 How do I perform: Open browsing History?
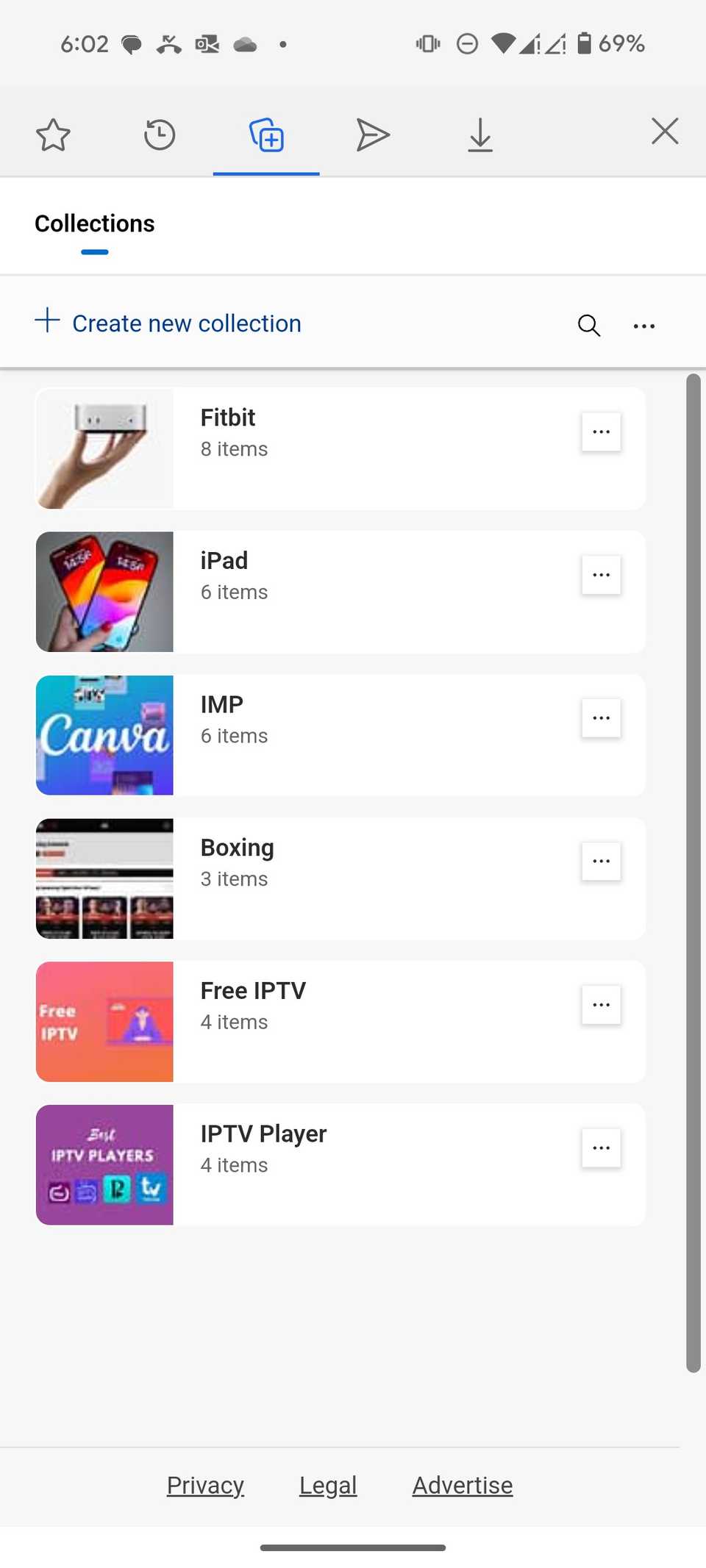pyautogui.click(x=160, y=135)
